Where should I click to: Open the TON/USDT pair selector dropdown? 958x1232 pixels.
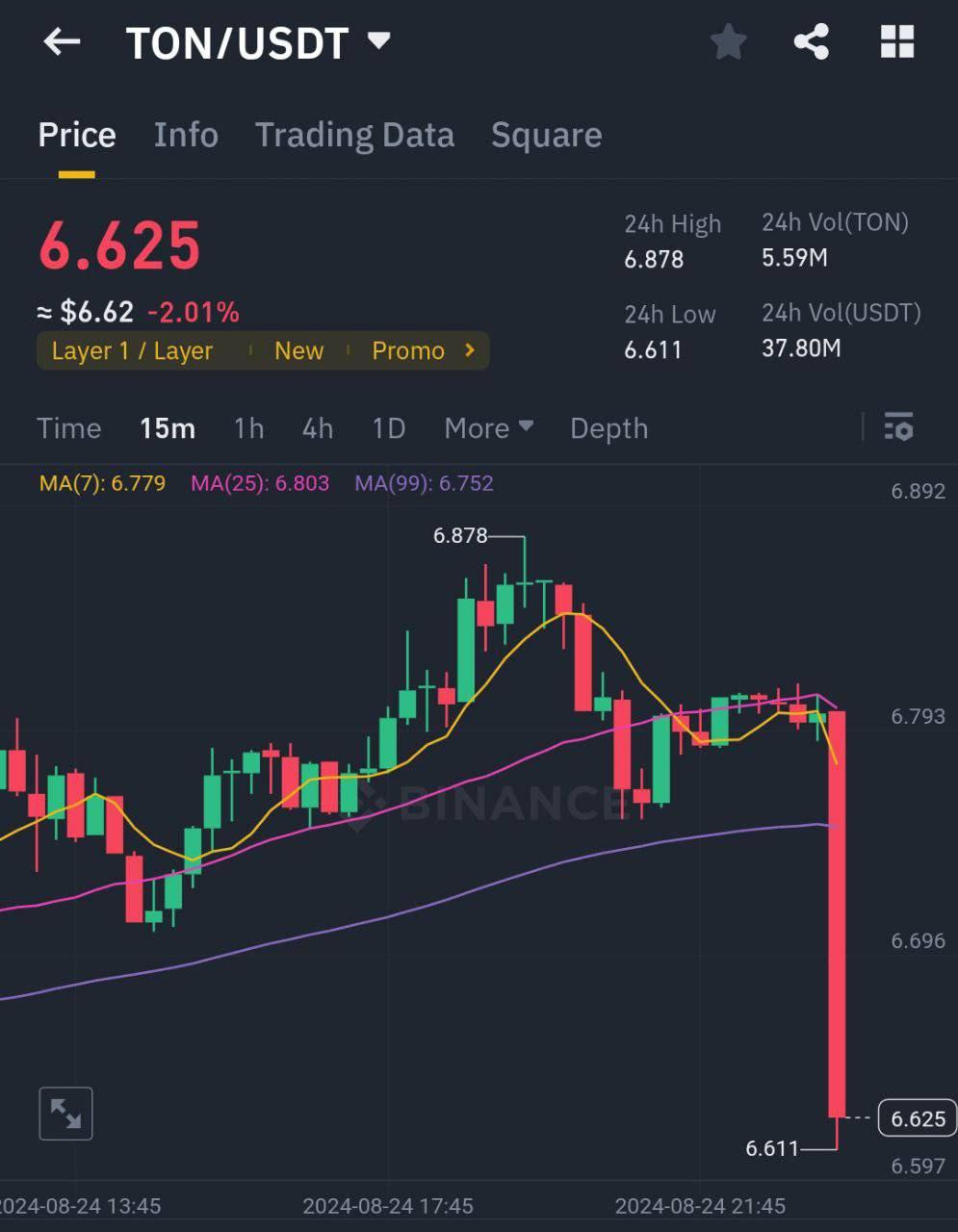pyautogui.click(x=378, y=41)
